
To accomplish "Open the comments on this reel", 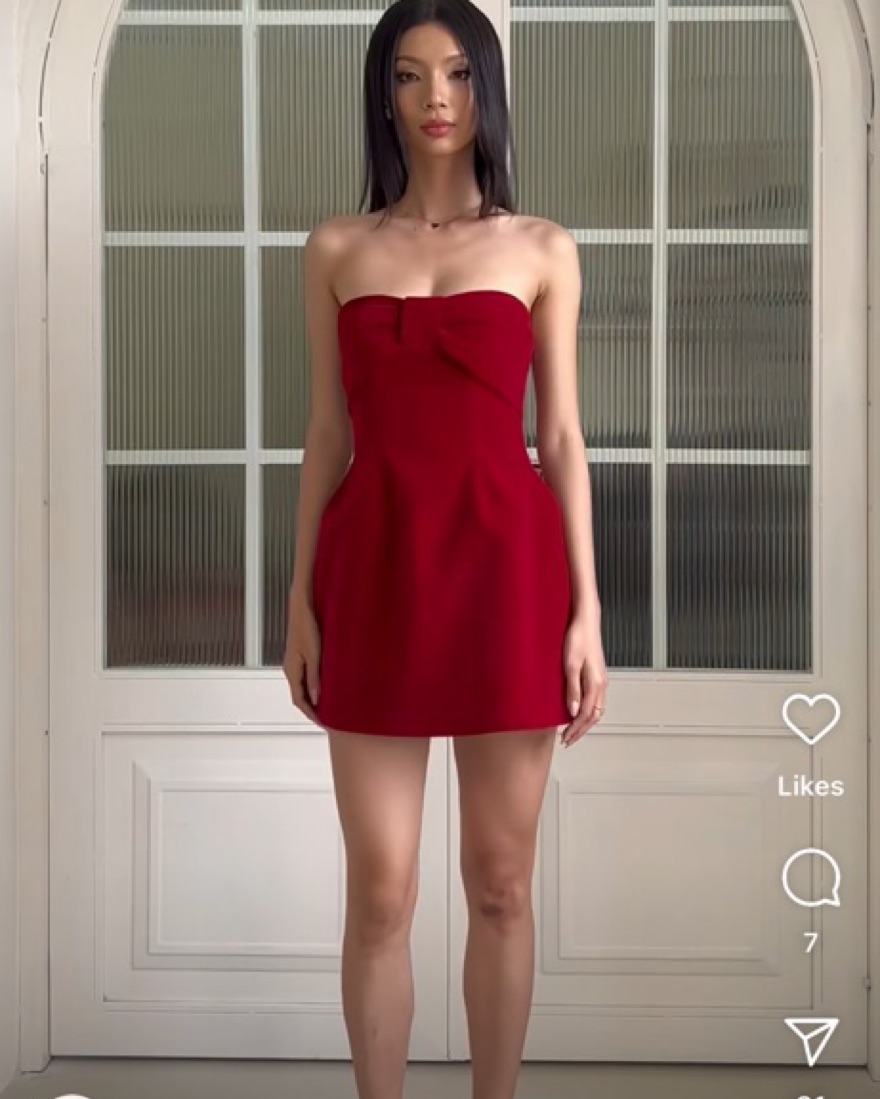I will tap(810, 877).
